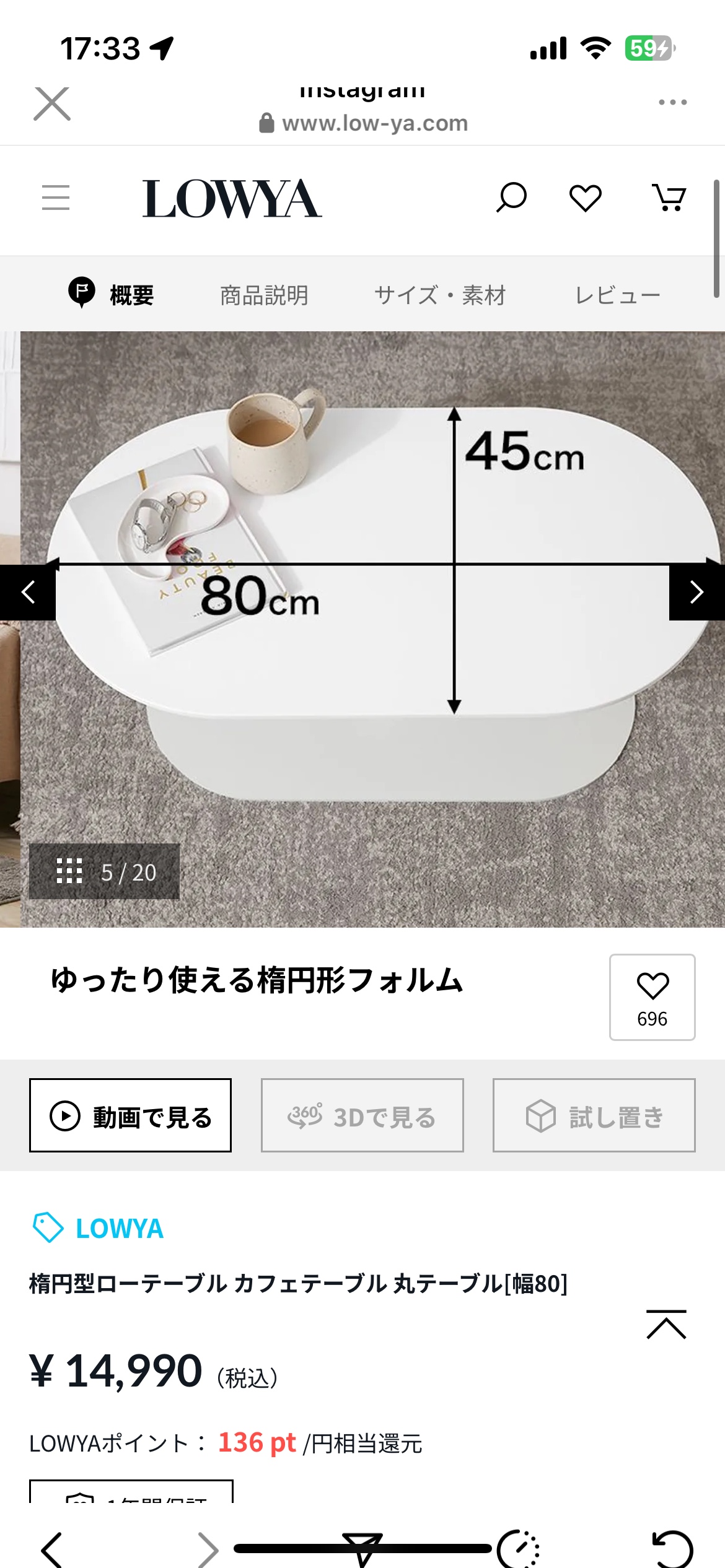
Task: View the product in 3D
Action: click(362, 1115)
